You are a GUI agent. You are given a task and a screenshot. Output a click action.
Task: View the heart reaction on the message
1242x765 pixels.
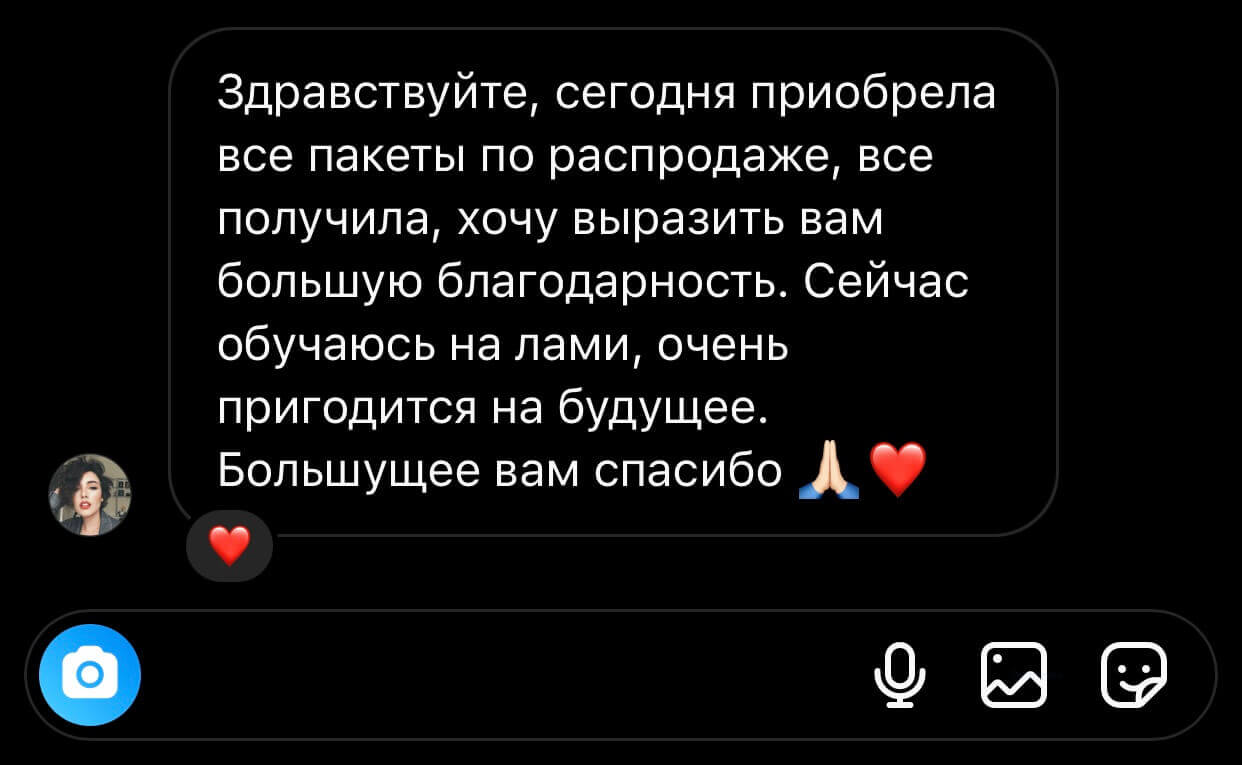coord(230,546)
